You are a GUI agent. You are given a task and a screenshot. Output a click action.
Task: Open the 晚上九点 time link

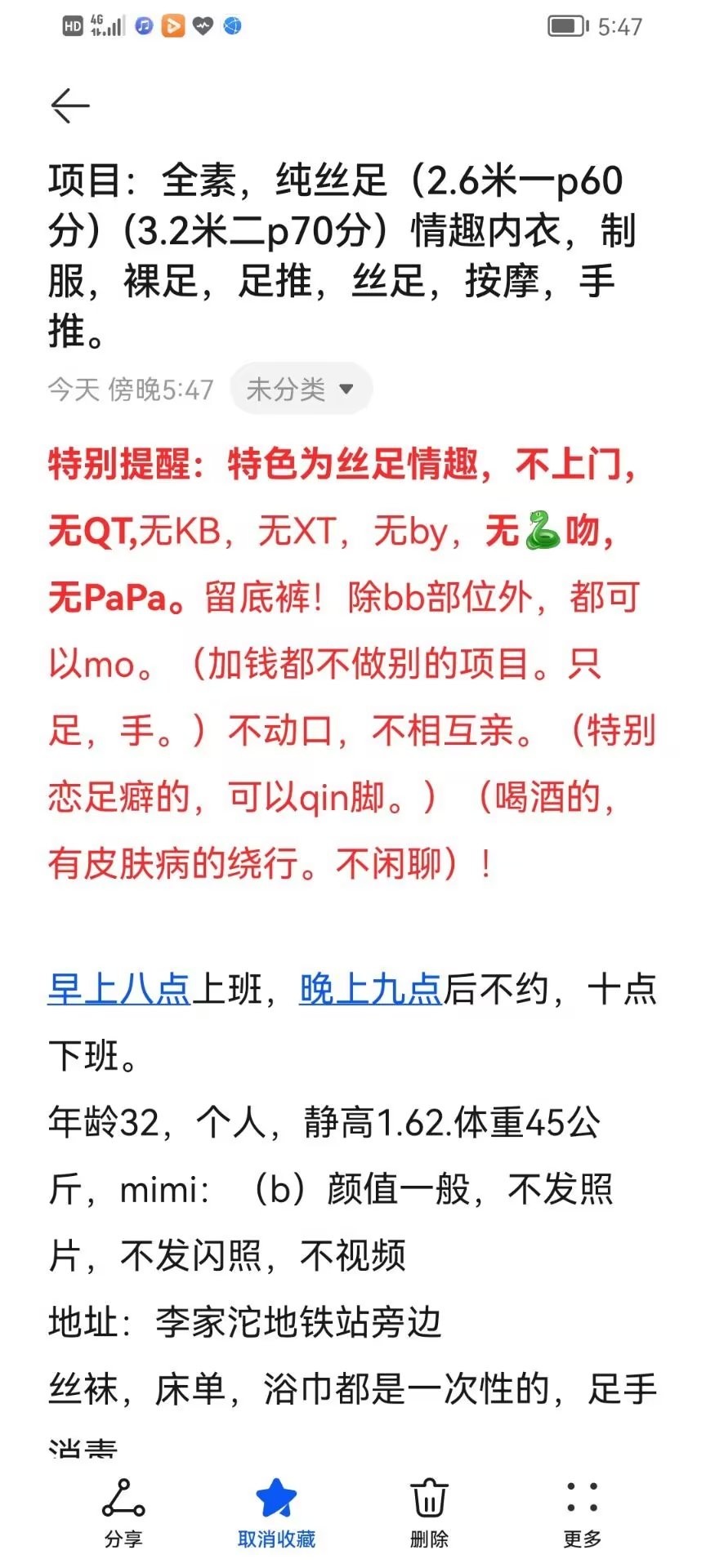pyautogui.click(x=370, y=990)
